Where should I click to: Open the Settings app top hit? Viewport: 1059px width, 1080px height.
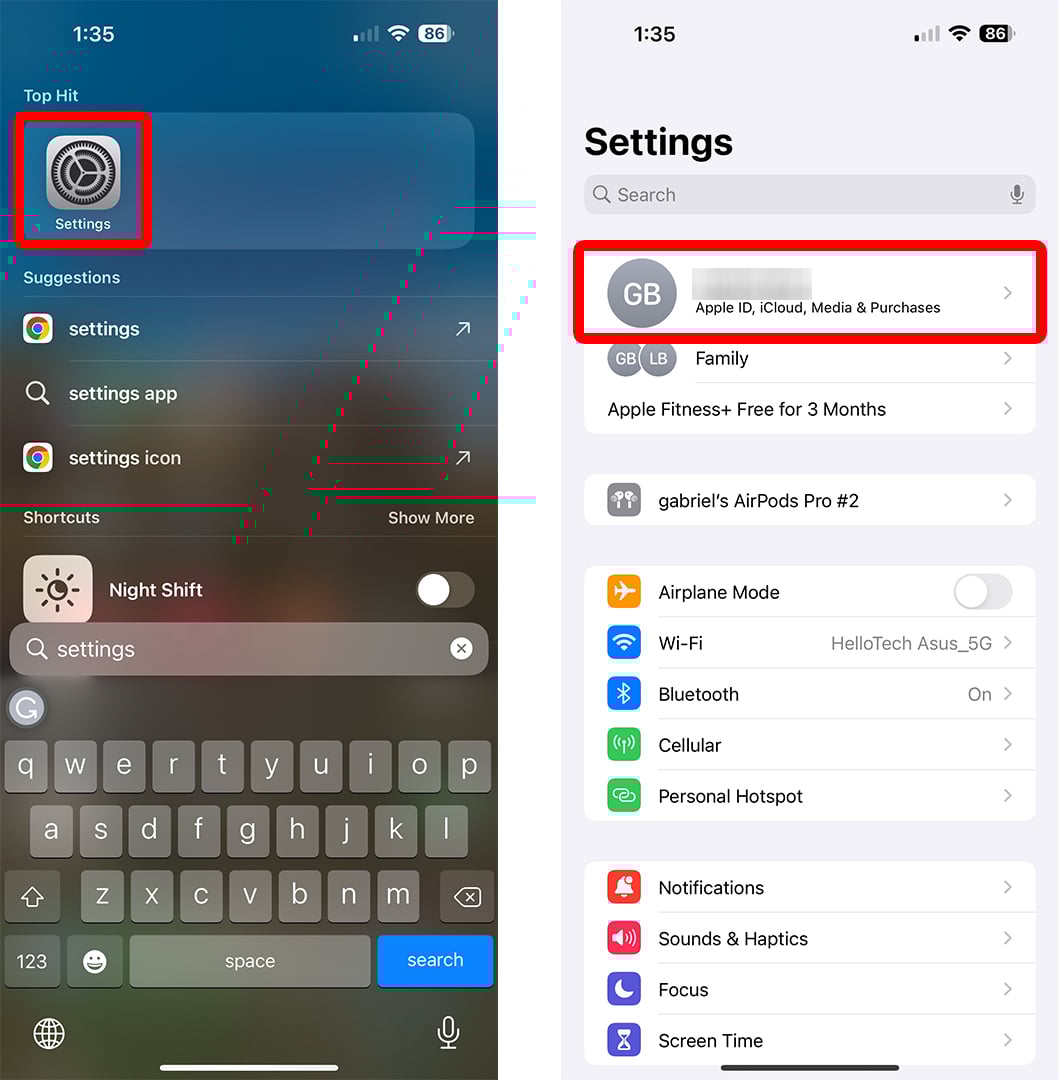tap(83, 180)
